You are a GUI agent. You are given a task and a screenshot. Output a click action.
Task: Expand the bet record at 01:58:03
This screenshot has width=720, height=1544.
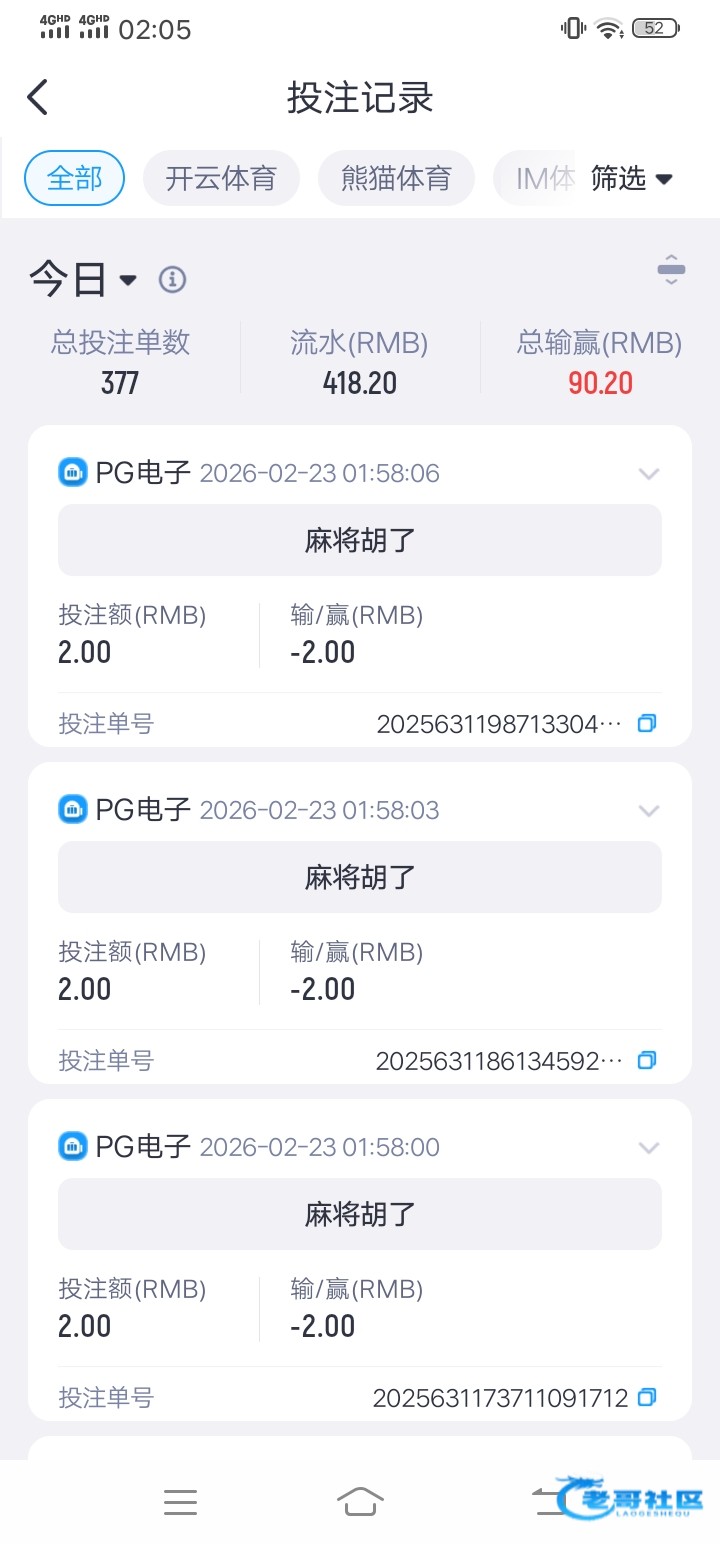coord(649,811)
